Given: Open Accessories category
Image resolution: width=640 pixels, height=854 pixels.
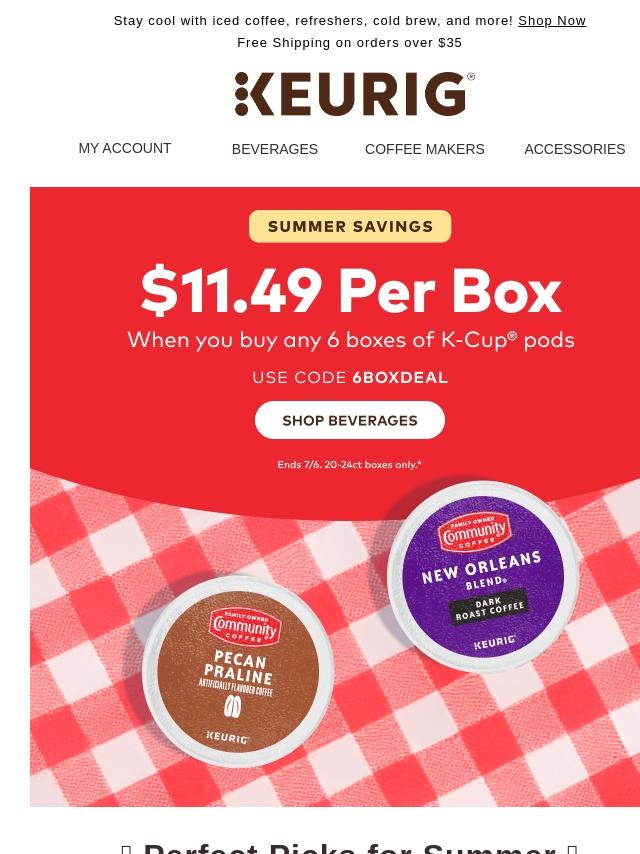Looking at the screenshot, I should (574, 149).
